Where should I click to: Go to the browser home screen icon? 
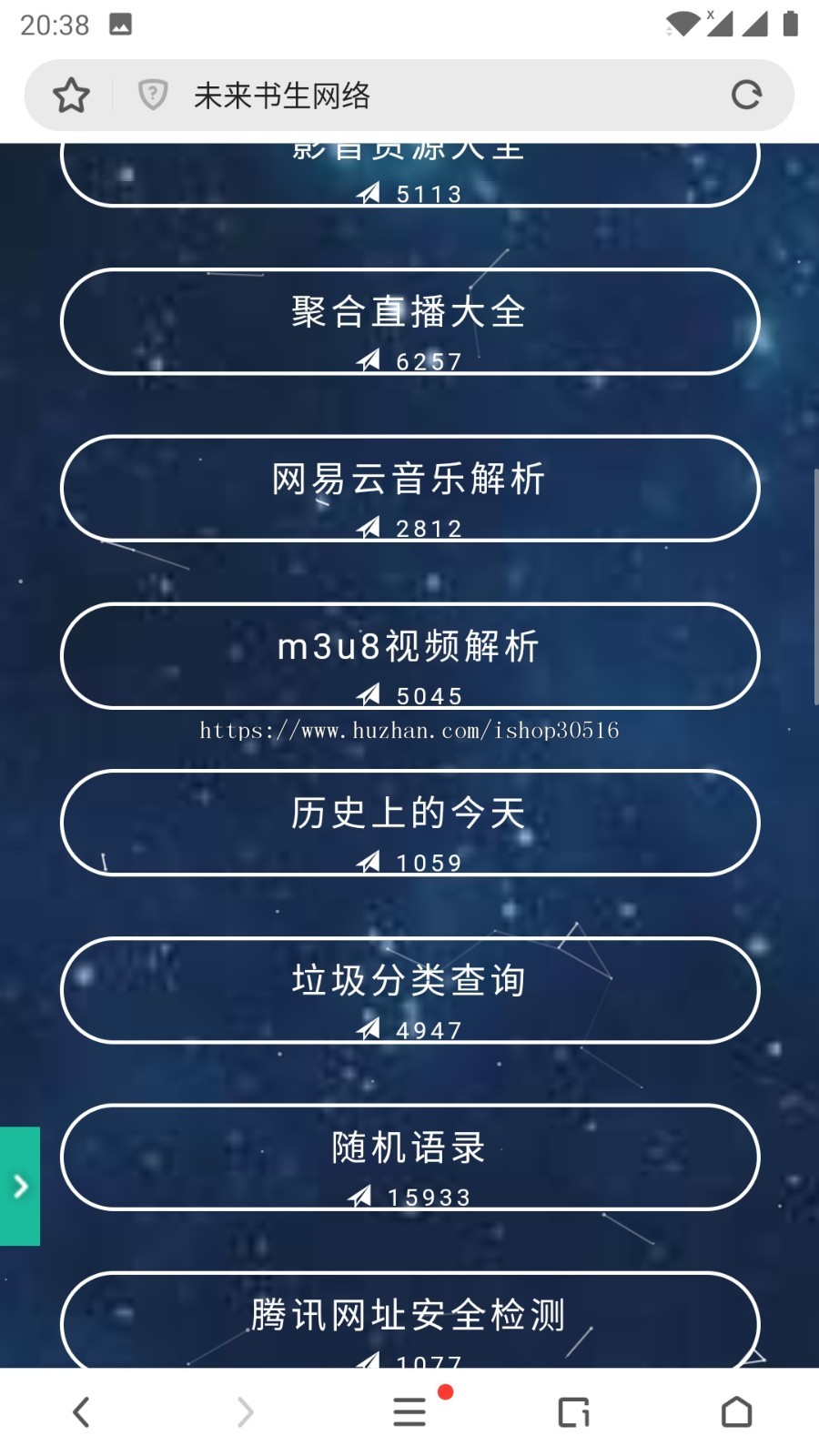[738, 1411]
